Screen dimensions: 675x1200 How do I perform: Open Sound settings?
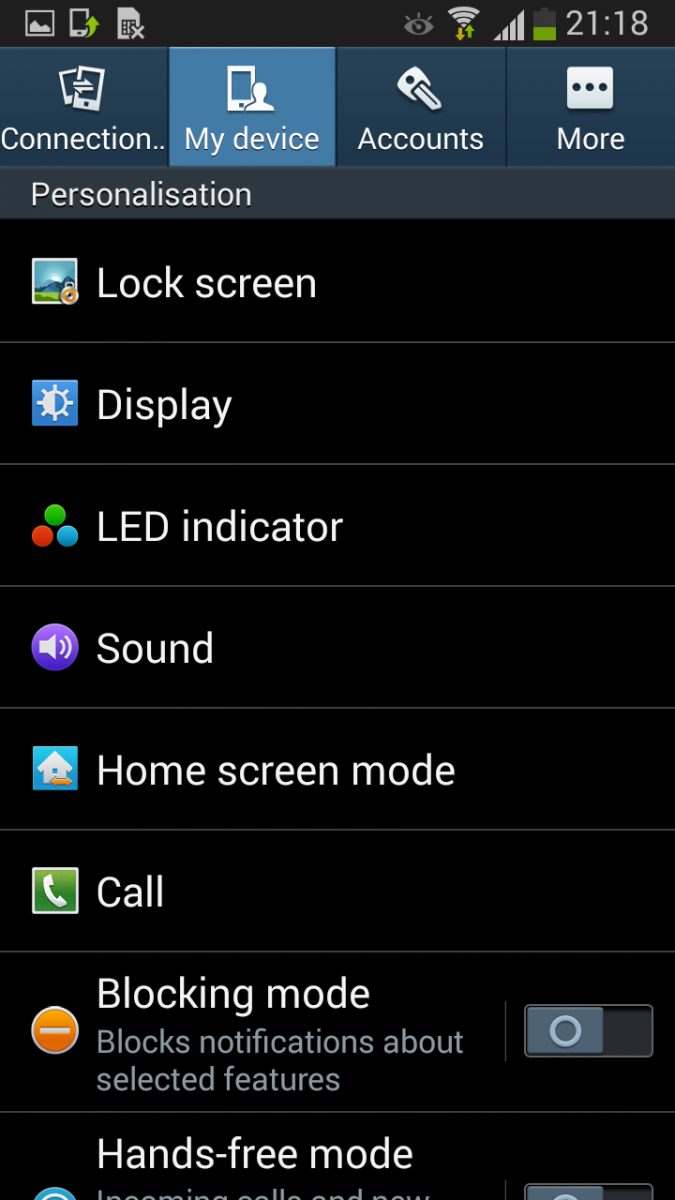pos(337,649)
